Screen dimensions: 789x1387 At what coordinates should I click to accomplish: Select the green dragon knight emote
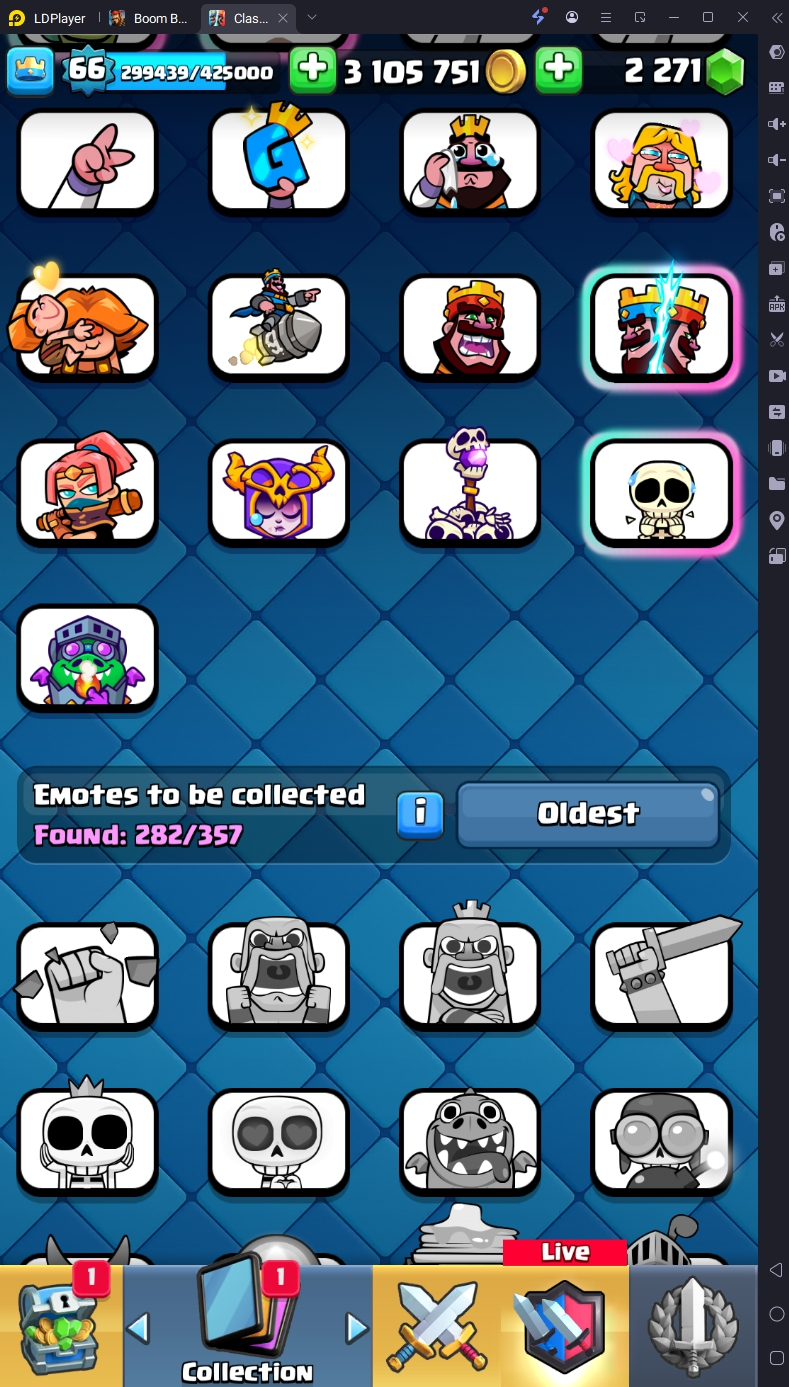click(87, 657)
